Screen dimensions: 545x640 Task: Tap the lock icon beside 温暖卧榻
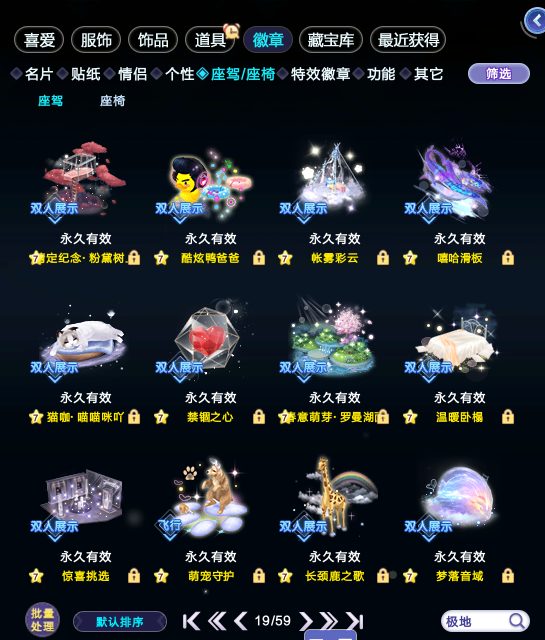(508, 417)
